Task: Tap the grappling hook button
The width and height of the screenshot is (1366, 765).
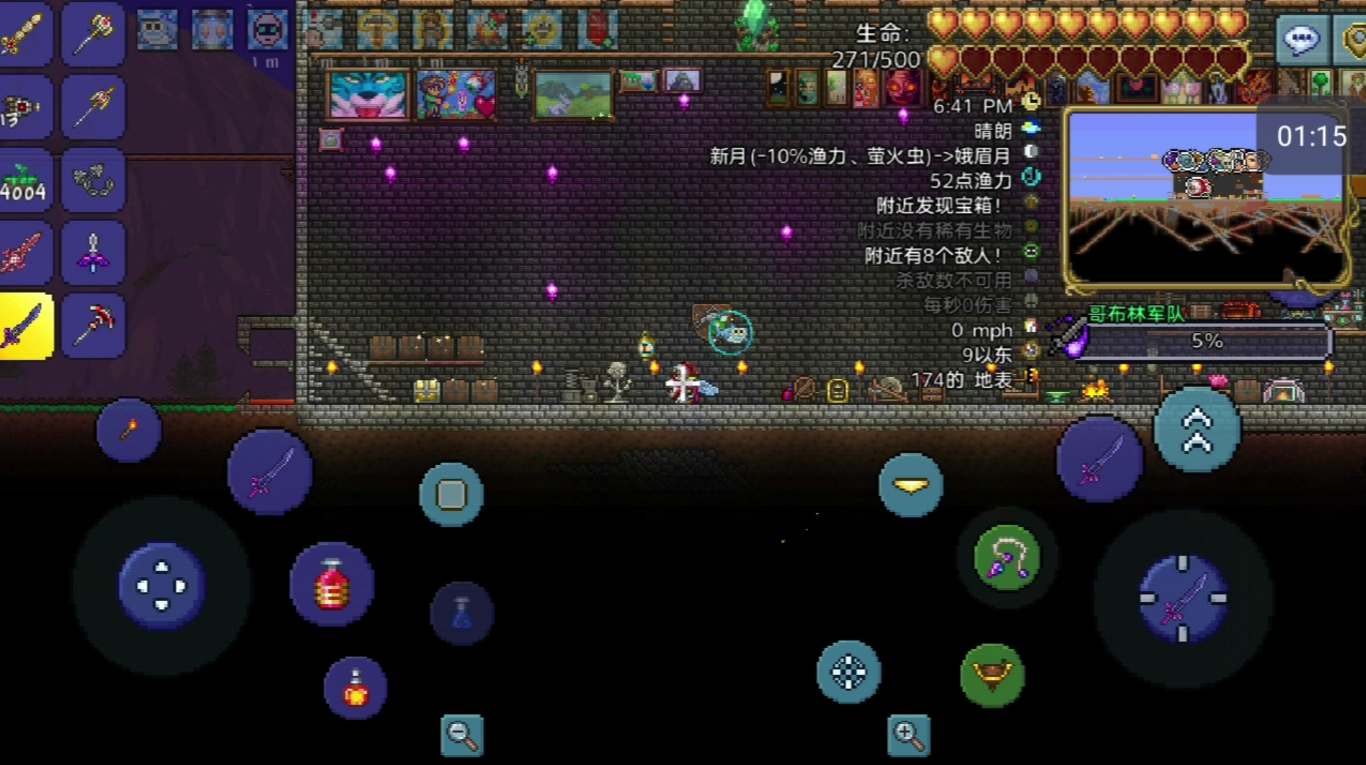Action: pos(1006,558)
